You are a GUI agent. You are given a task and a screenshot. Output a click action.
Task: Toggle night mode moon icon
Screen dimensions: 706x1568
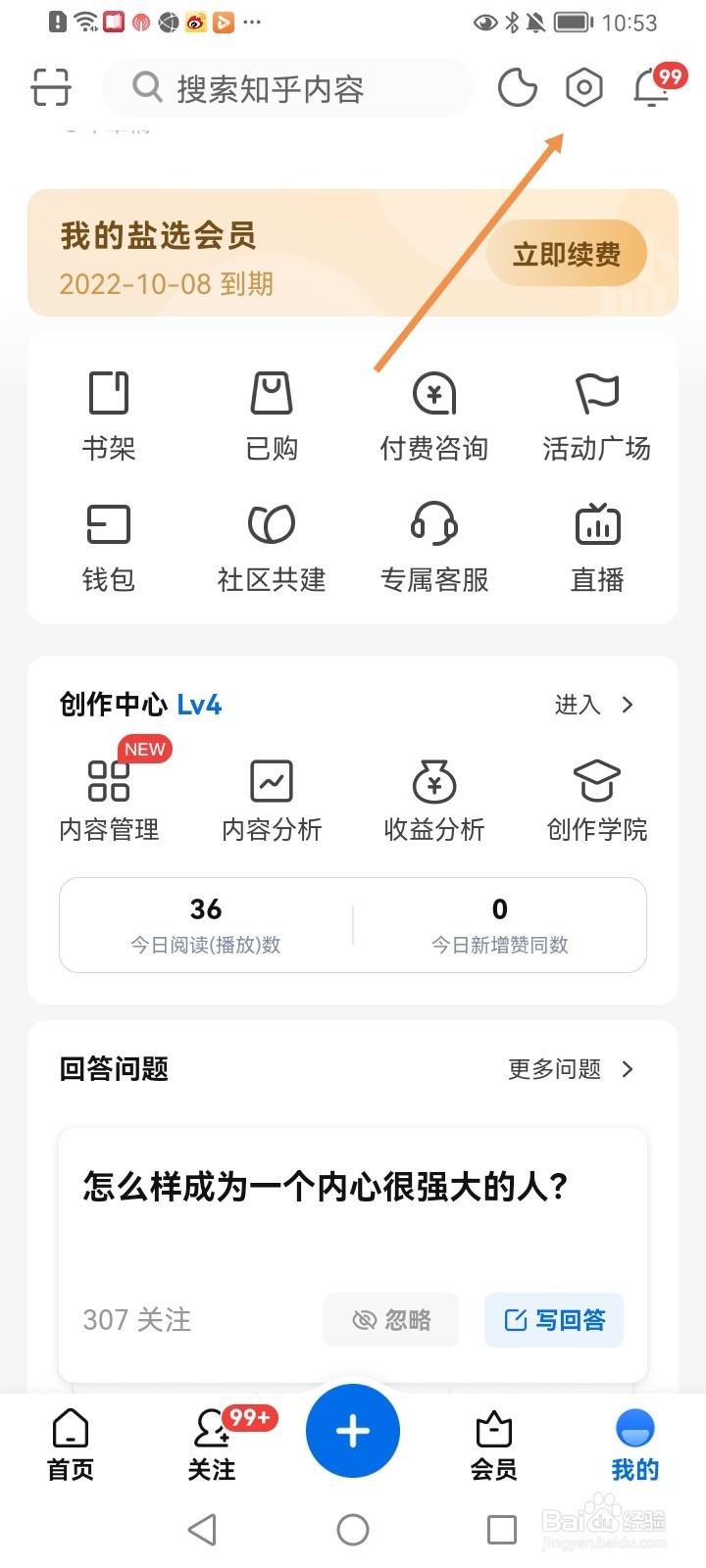click(x=517, y=87)
